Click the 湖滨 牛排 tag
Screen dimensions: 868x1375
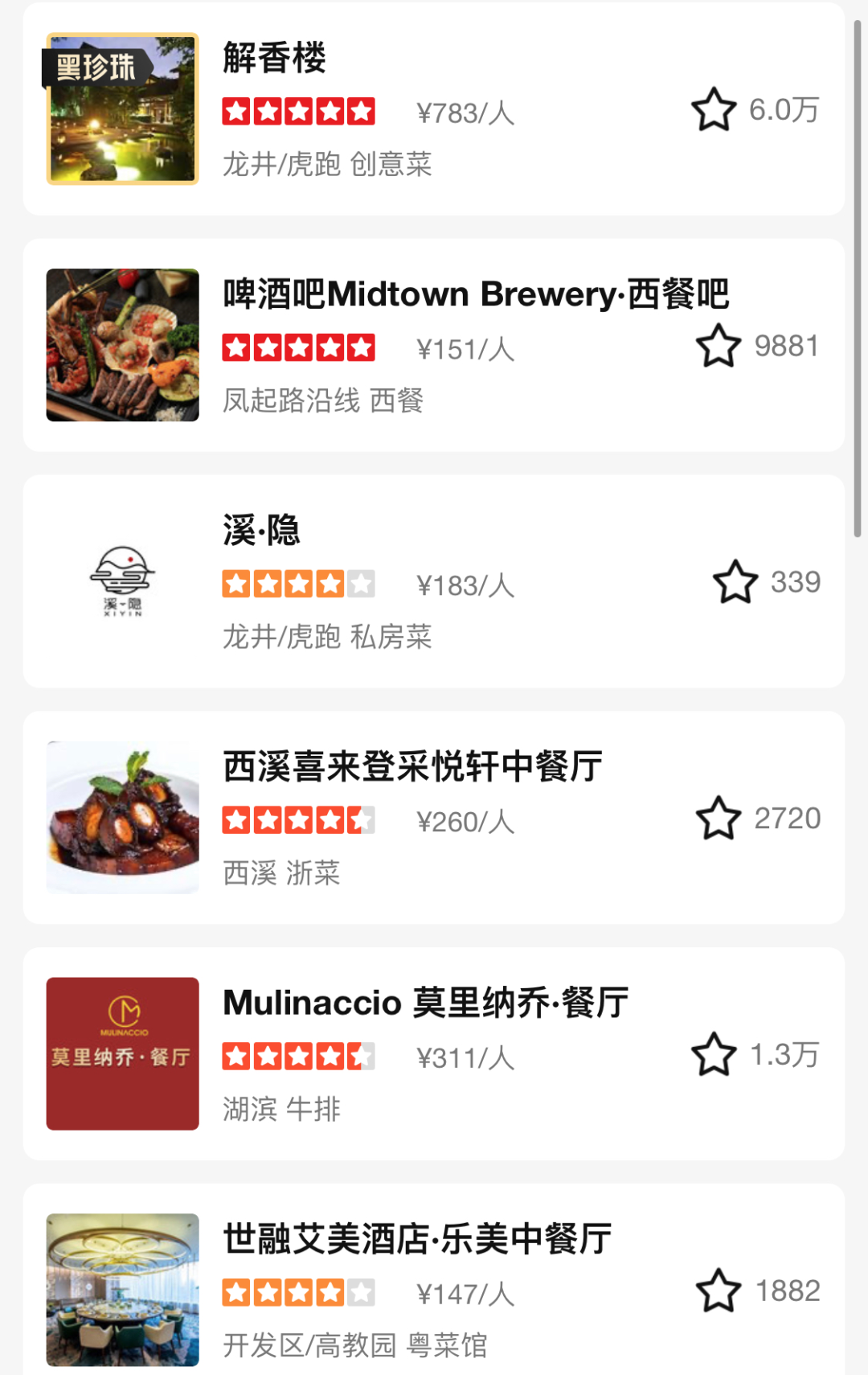[281, 1110]
